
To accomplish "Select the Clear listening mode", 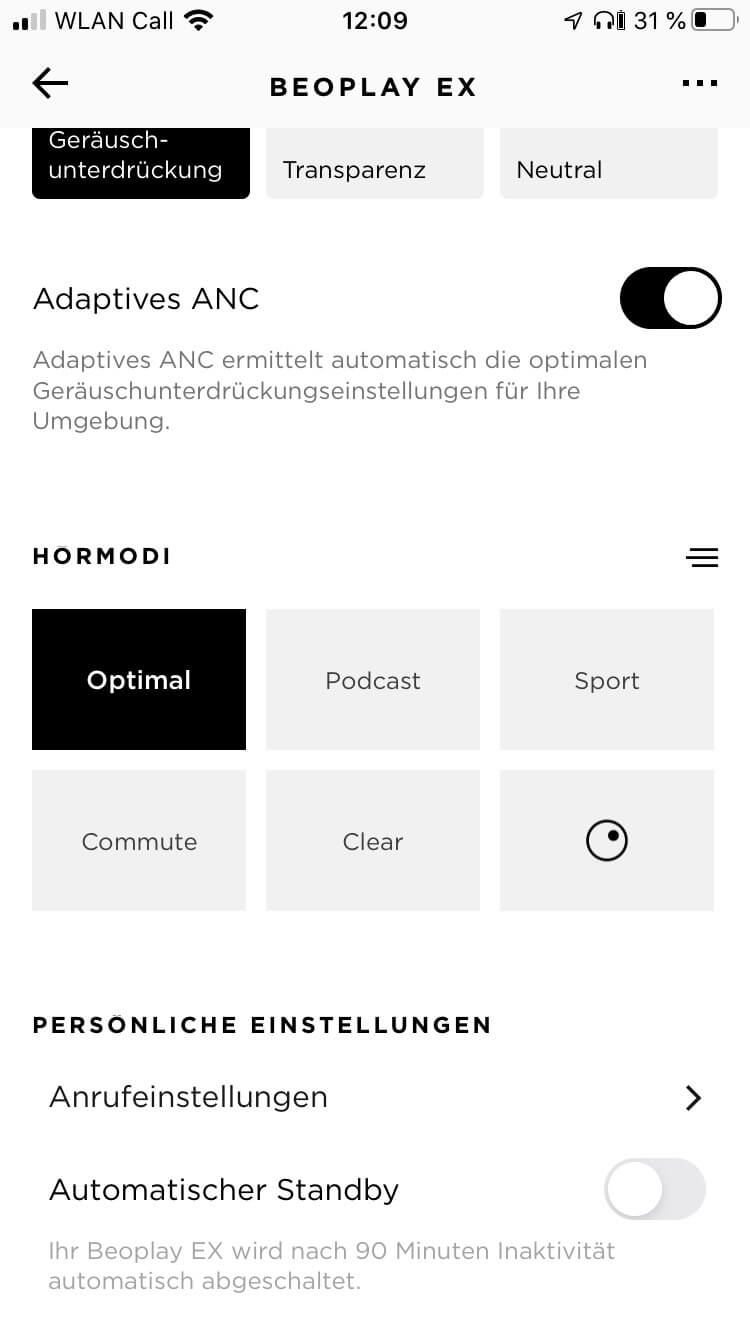I will click(373, 841).
